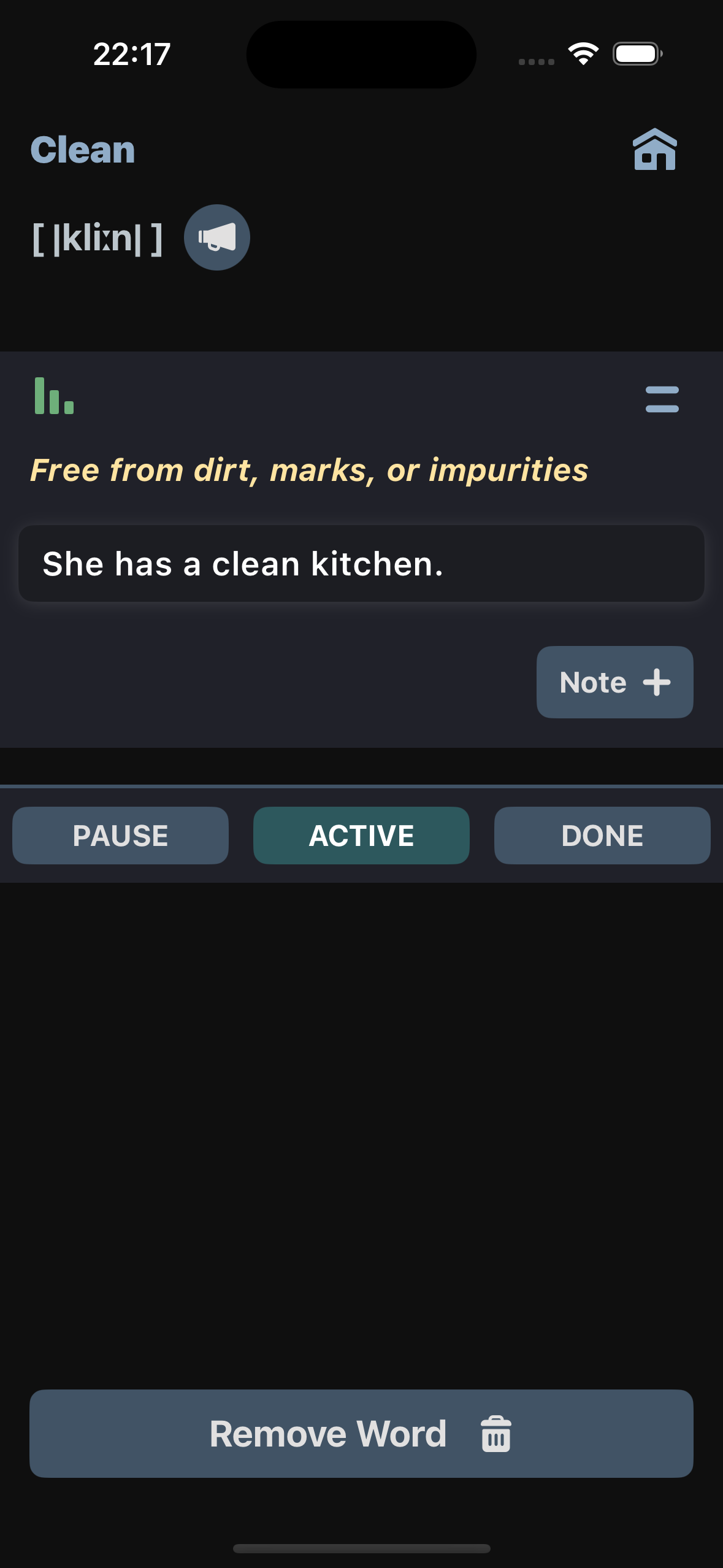Add a note with the Note button
This screenshot has width=723, height=1568.
coord(614,682)
